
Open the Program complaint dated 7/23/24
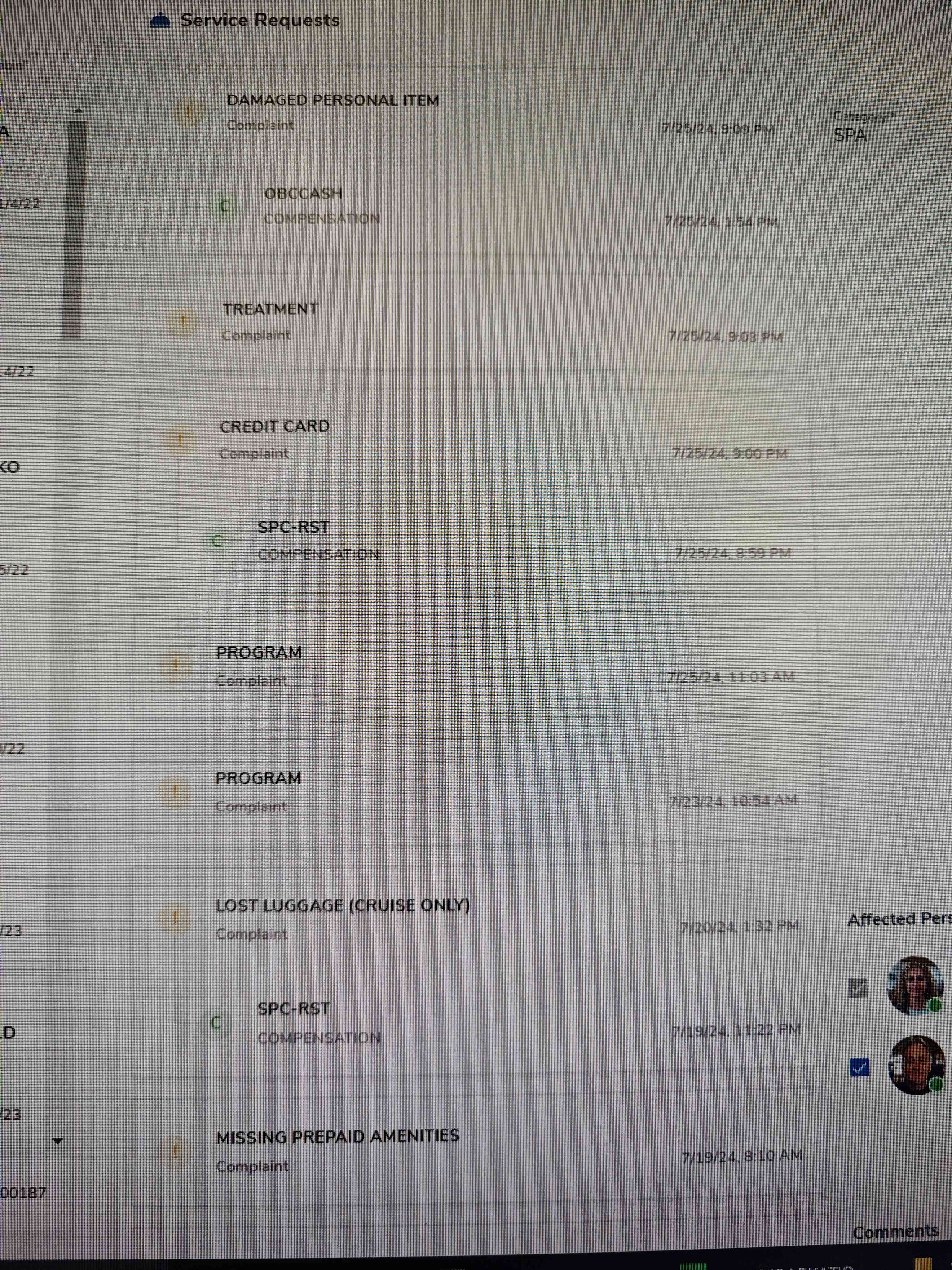(258, 779)
